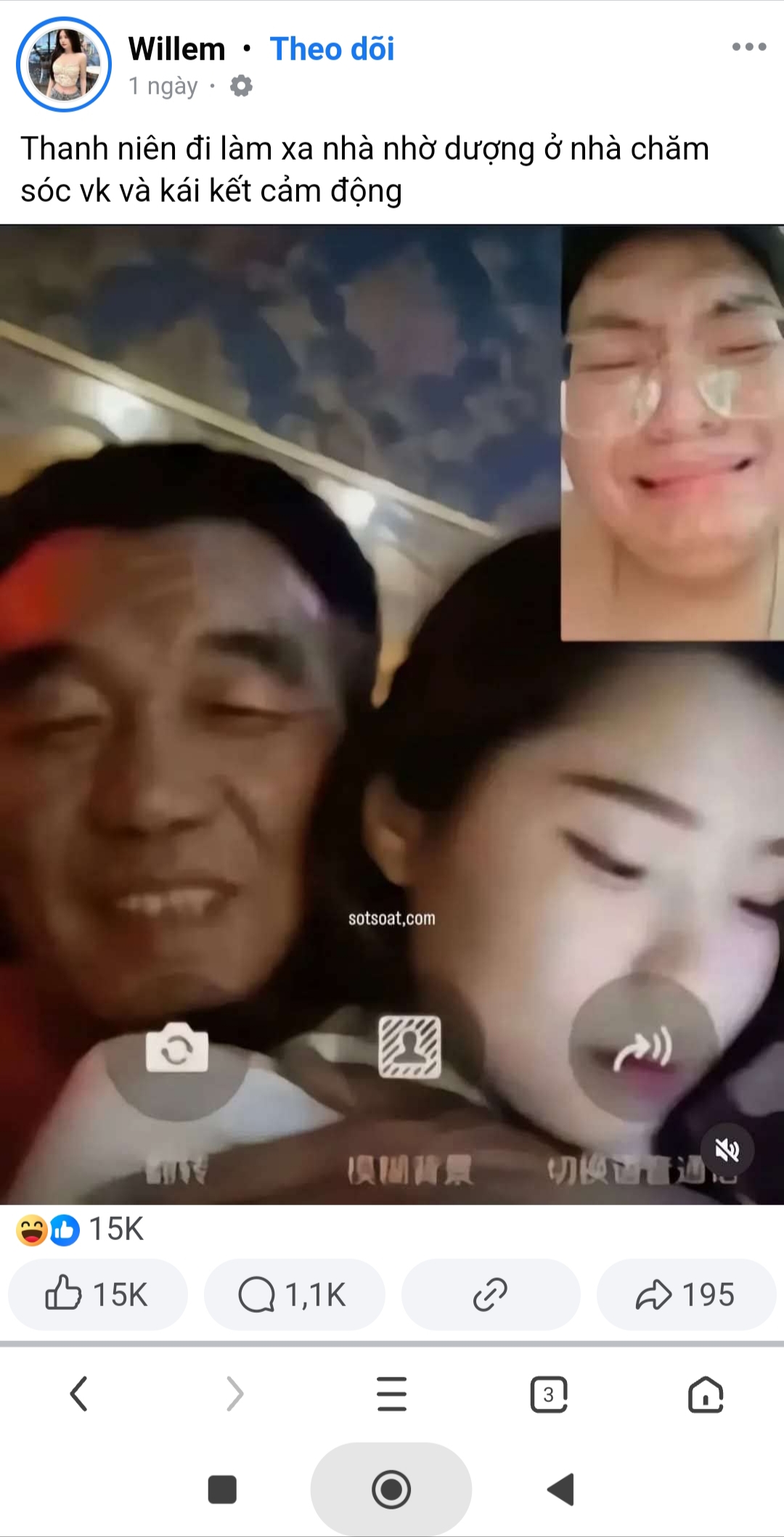The height and width of the screenshot is (1537, 784).
Task: Copy the post link
Action: click(490, 1295)
